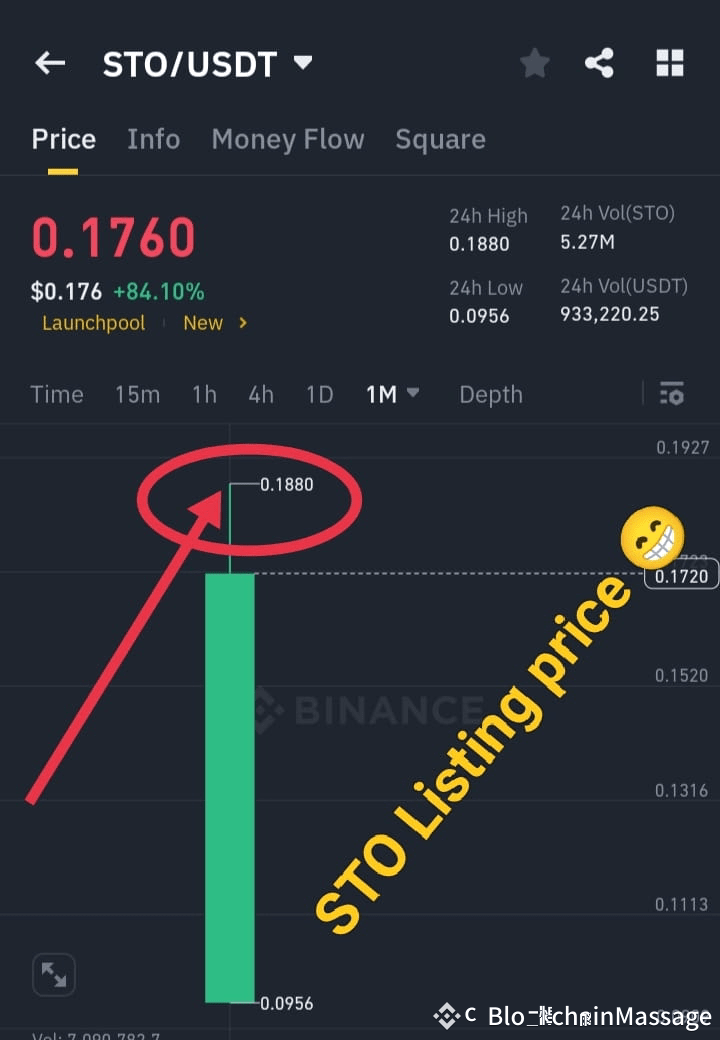The height and width of the screenshot is (1040, 720).
Task: Open the chart settings gear icon
Action: [671, 394]
